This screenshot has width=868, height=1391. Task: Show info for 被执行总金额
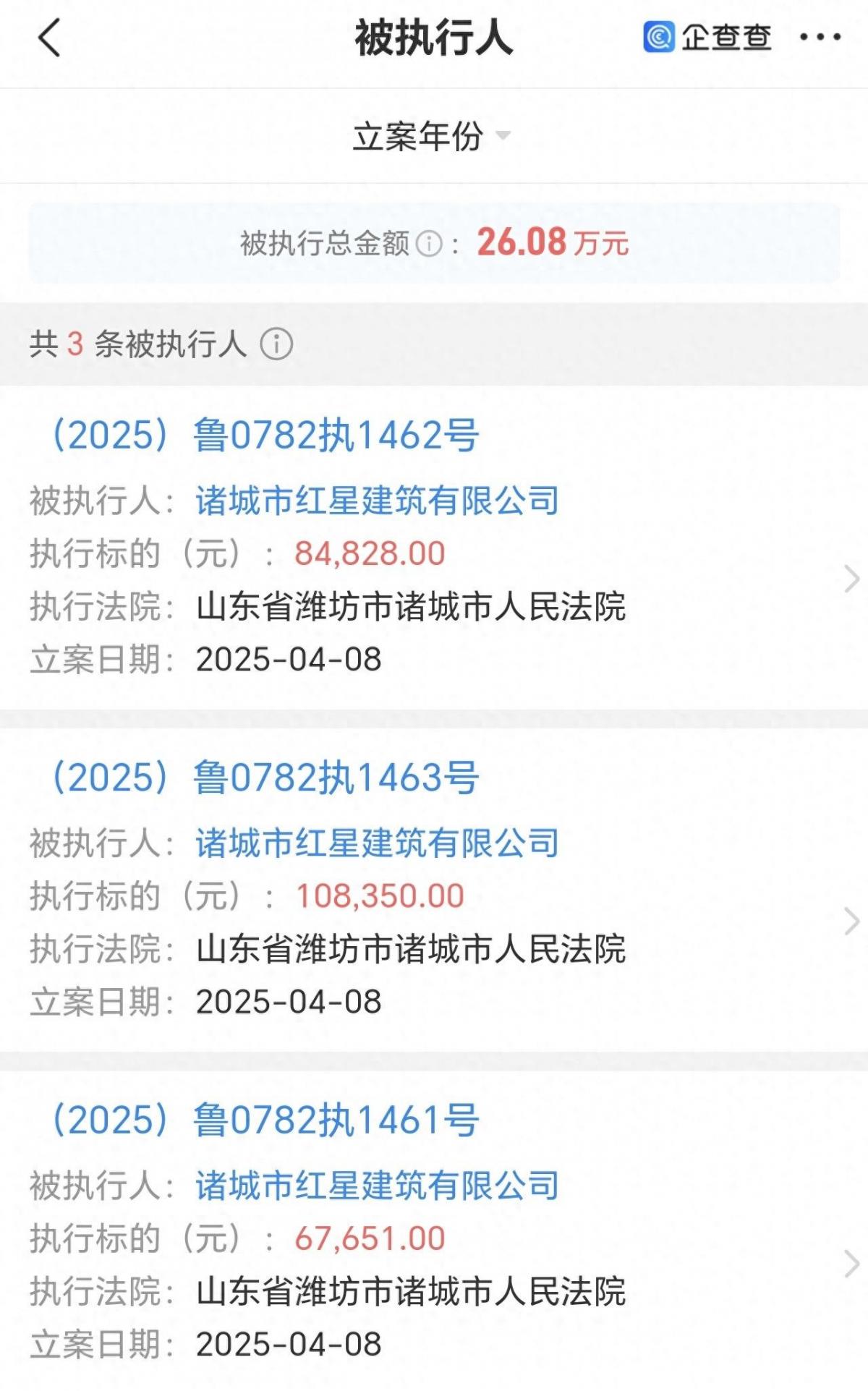[430, 244]
